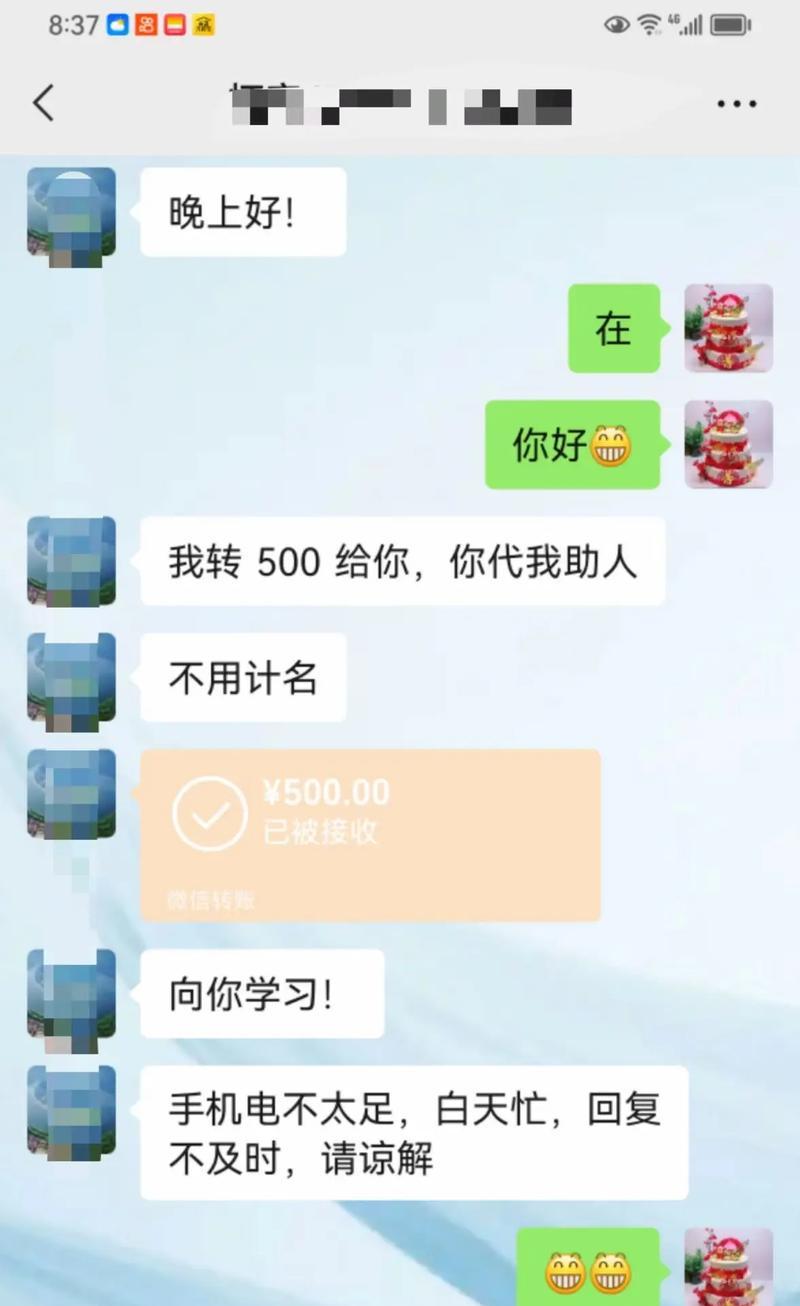Open the ¥500.00 transfer card
The height and width of the screenshot is (1306, 800).
(370, 834)
